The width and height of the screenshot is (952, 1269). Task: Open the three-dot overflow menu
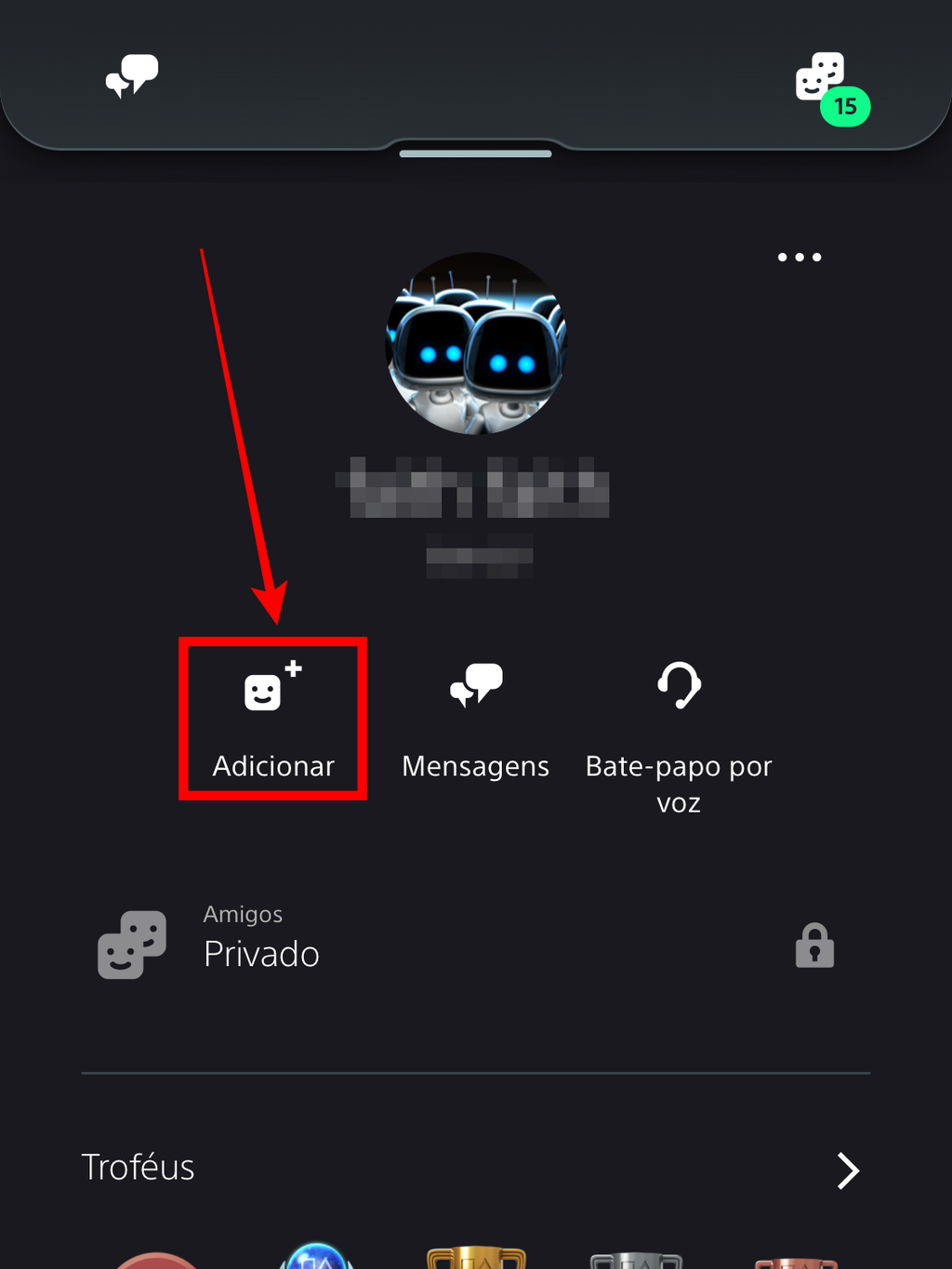(800, 258)
